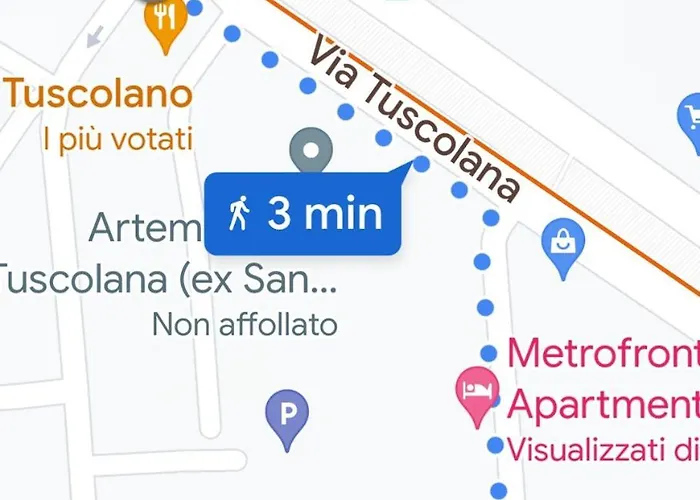Open the 3 min walking route callout
This screenshot has height=500, width=700.
coord(303,214)
